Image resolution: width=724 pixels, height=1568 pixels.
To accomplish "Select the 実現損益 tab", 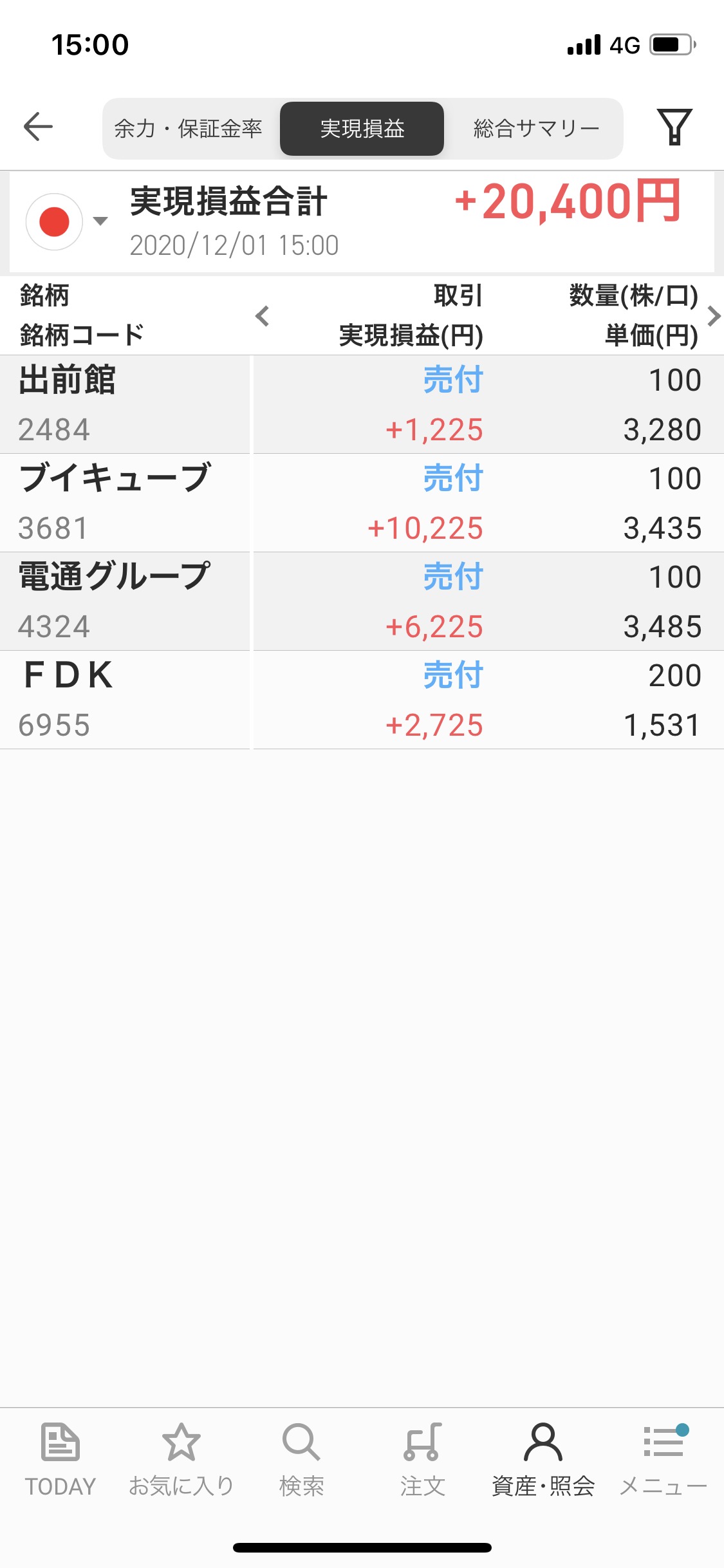I will 362,129.
